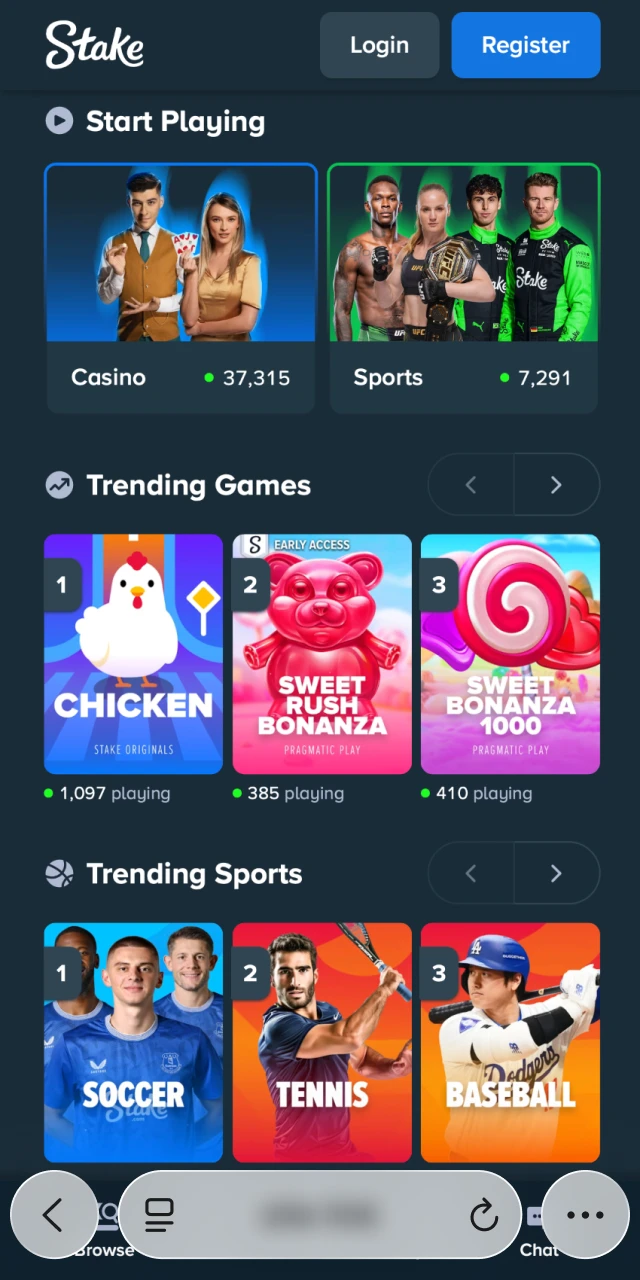Screen dimensions: 640x1280
Task: Open the Casino card
Action: pyautogui.click(x=181, y=288)
